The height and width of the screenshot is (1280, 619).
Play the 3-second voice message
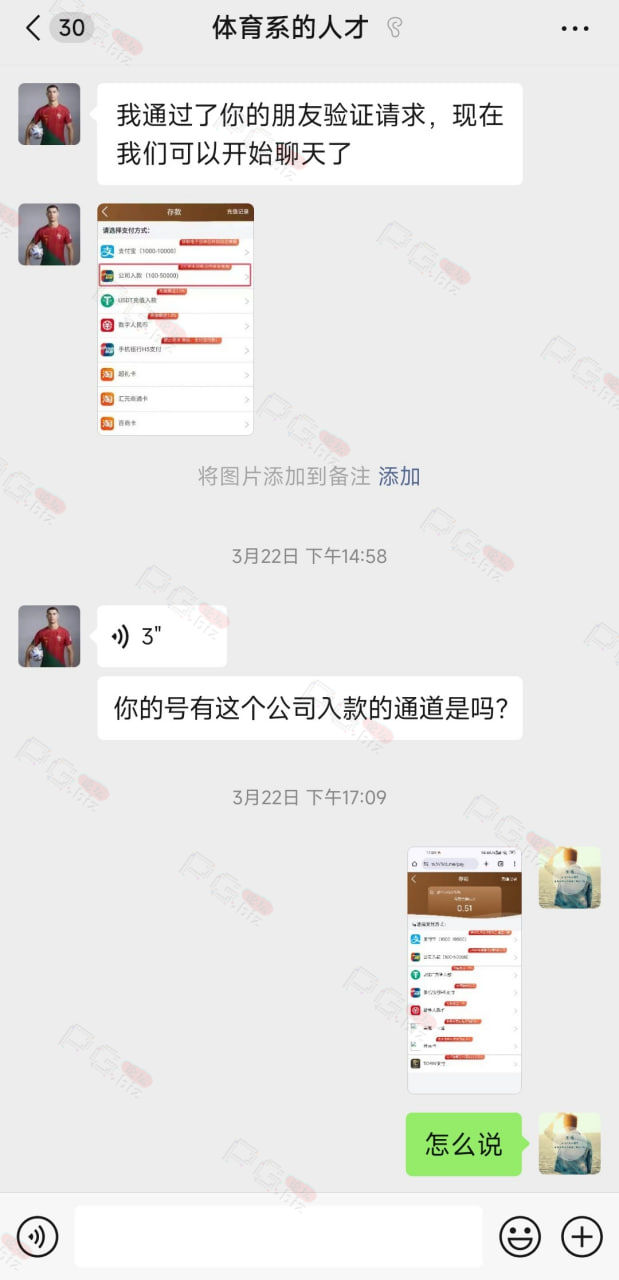point(162,636)
